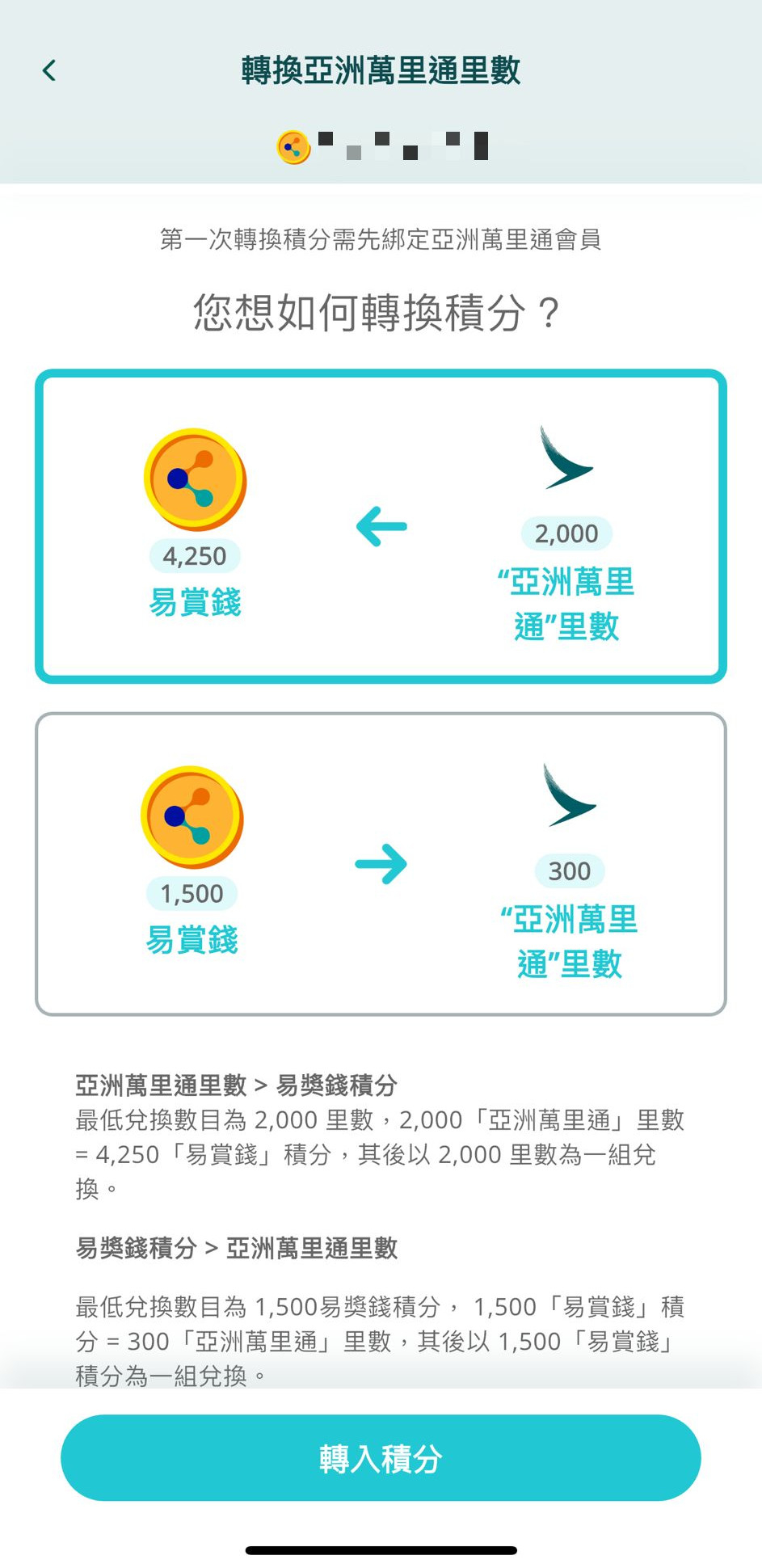Expand details for 易獎錢積分 > 亞洲萬里通里數

click(x=238, y=1248)
